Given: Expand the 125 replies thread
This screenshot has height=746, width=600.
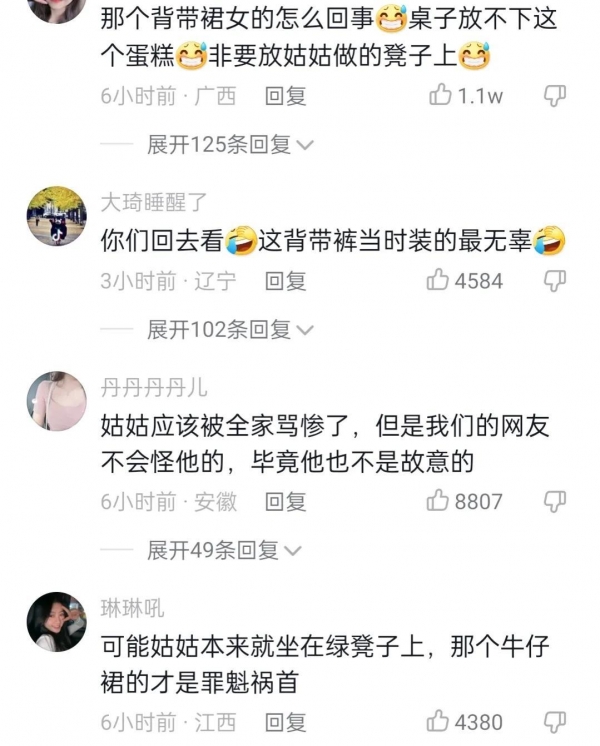Looking at the screenshot, I should point(230,145).
